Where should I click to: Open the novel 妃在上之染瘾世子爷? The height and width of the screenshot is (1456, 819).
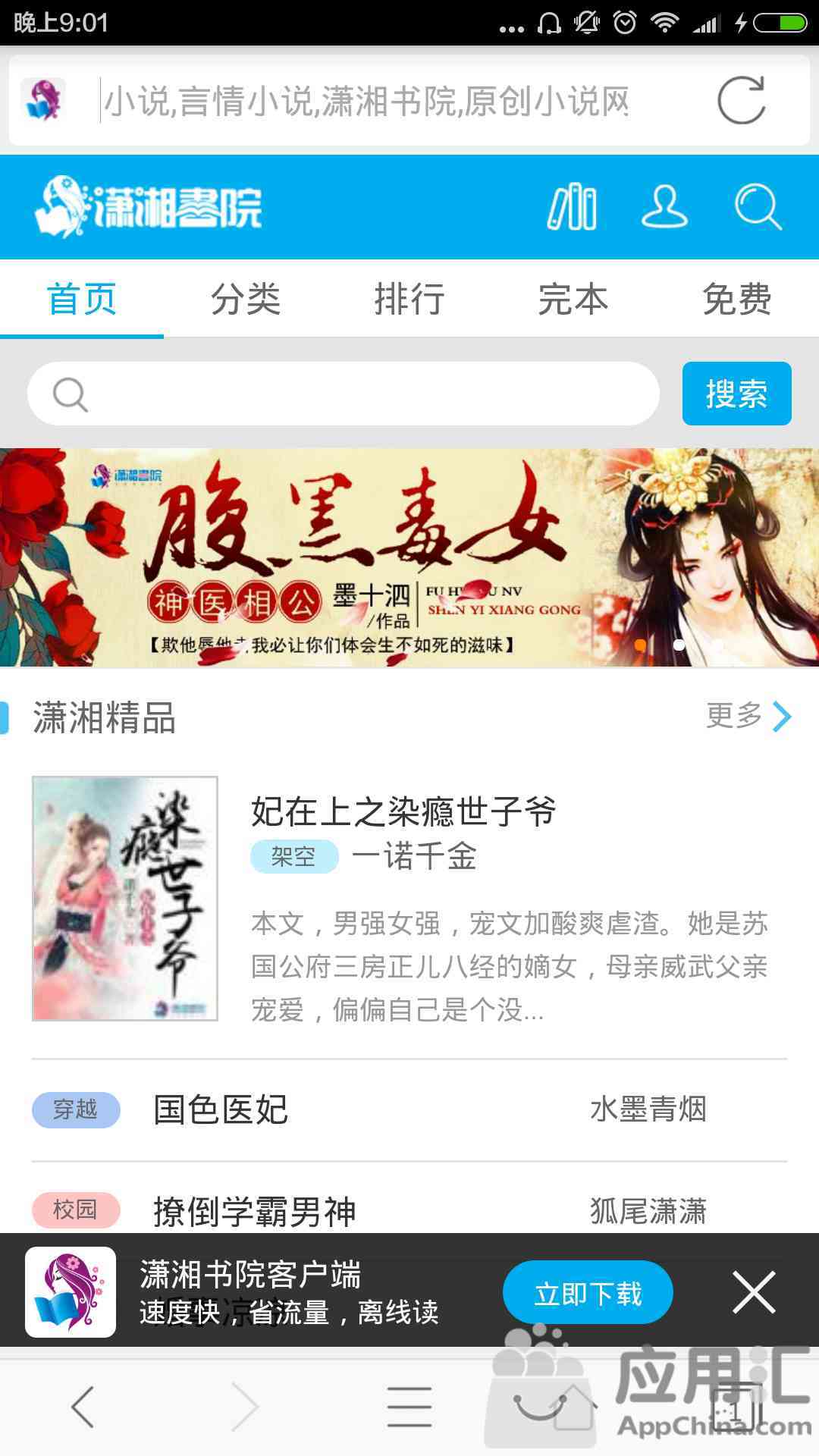(403, 811)
